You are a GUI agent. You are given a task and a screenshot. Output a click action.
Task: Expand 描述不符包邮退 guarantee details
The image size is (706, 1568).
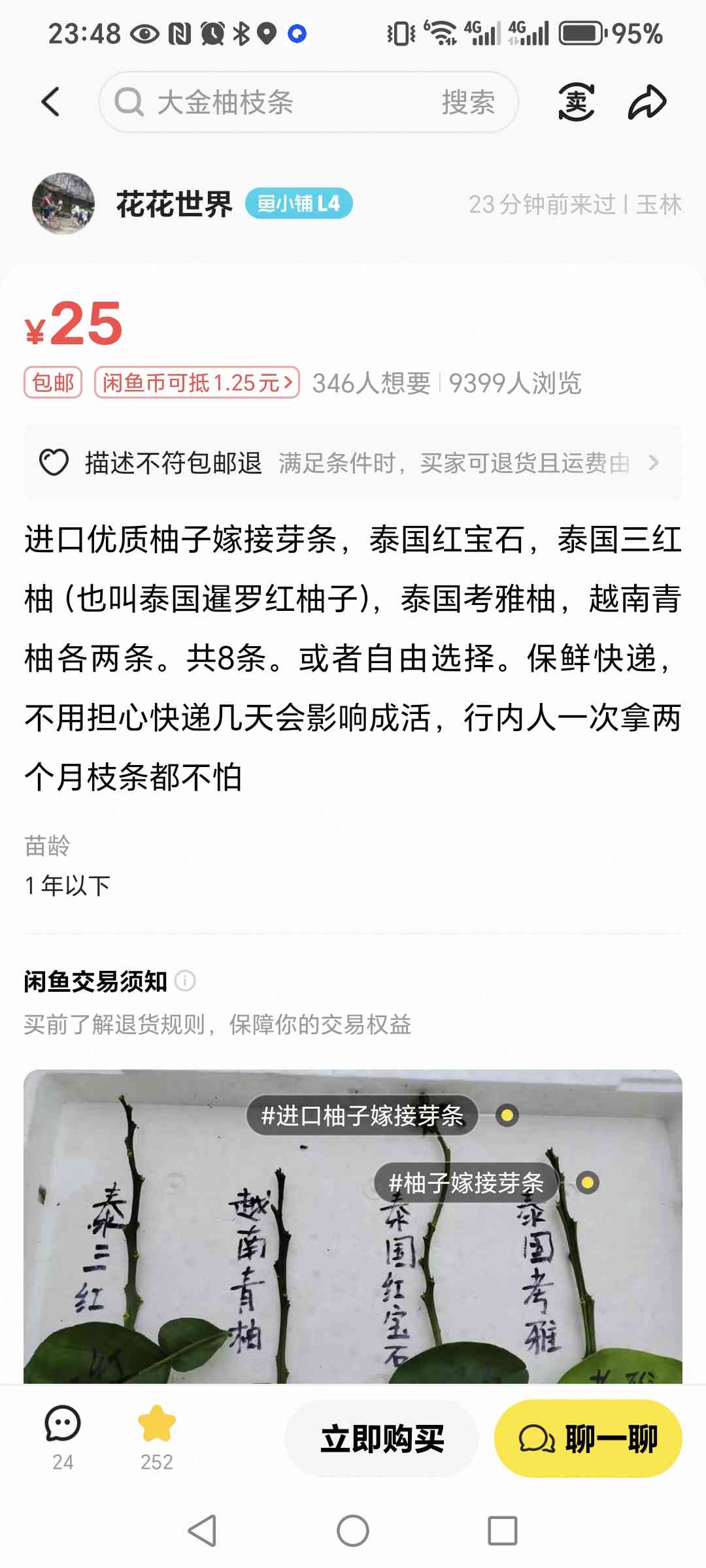tap(353, 463)
